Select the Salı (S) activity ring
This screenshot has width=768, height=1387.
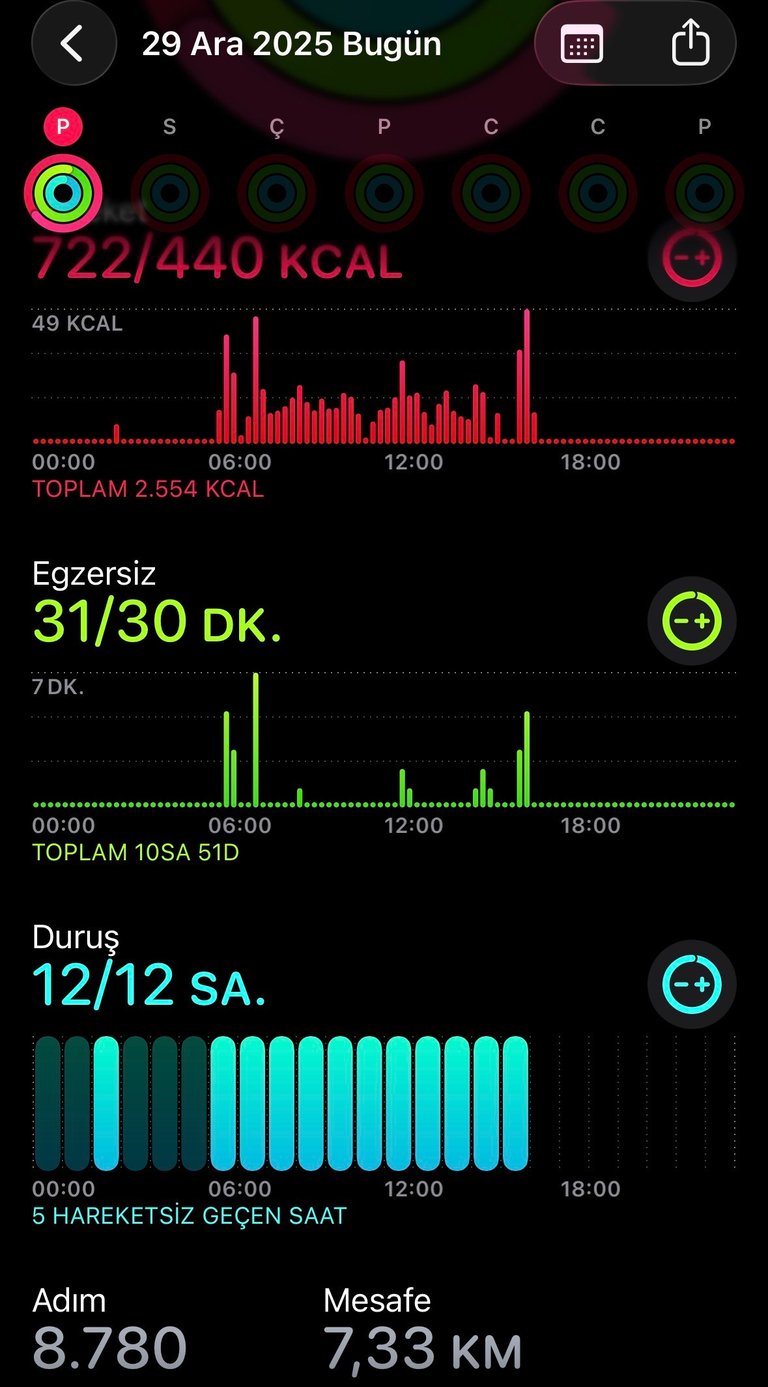[x=170, y=190]
